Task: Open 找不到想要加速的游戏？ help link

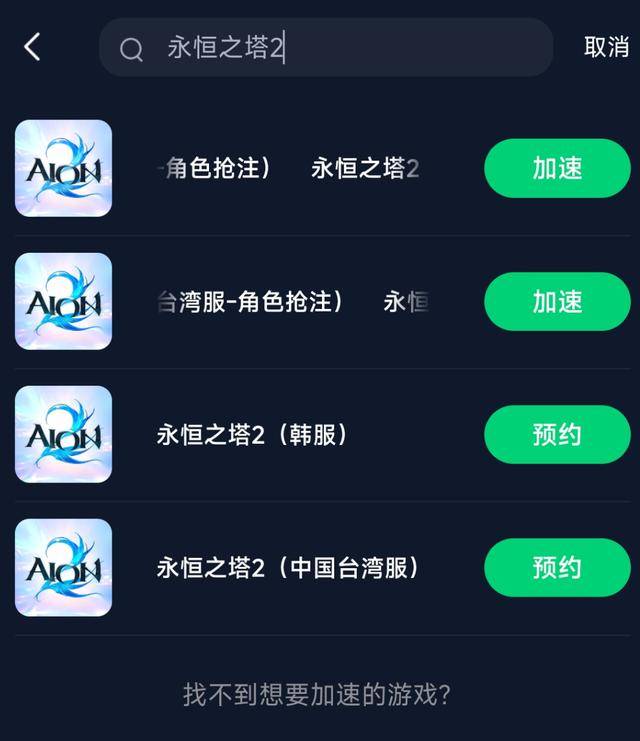Action: [x=317, y=693]
